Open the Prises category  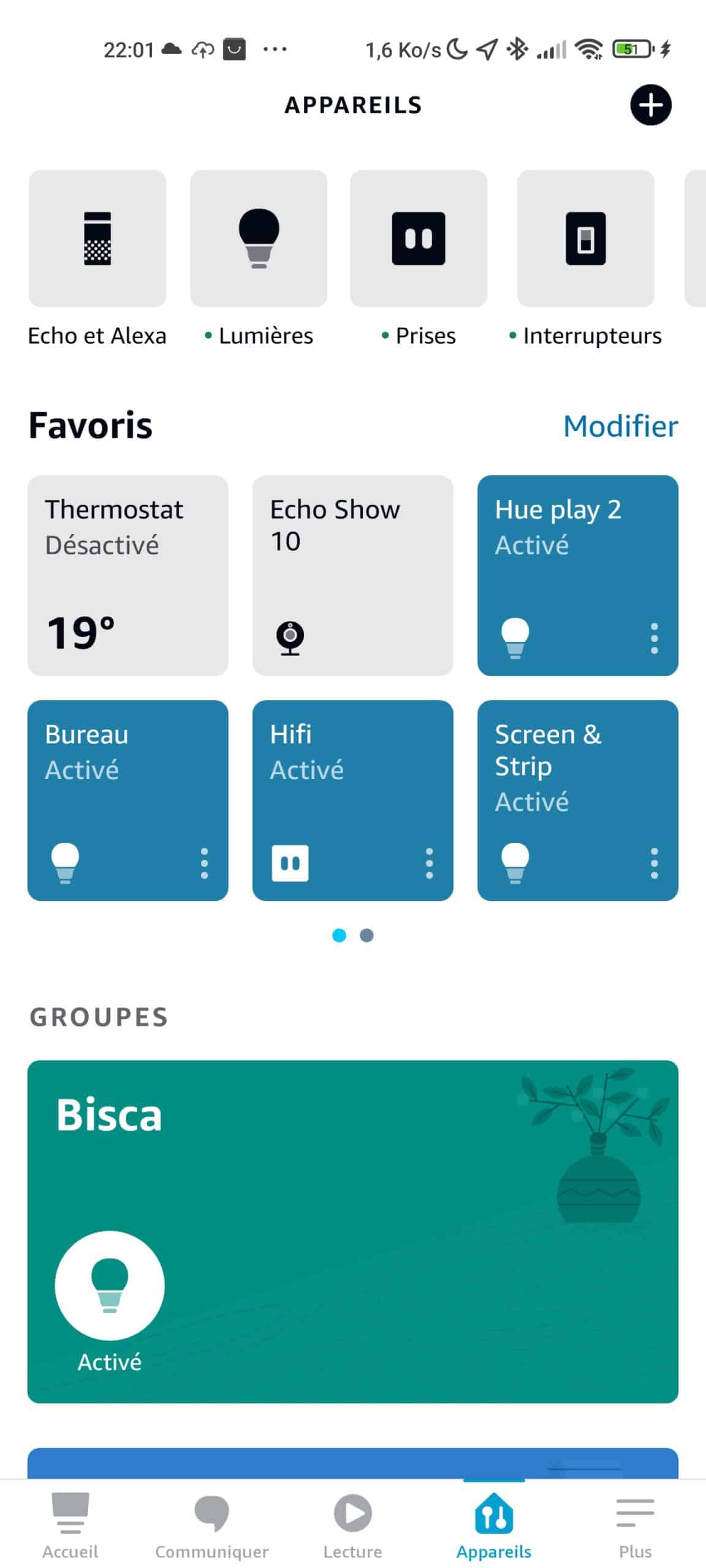pos(419,238)
